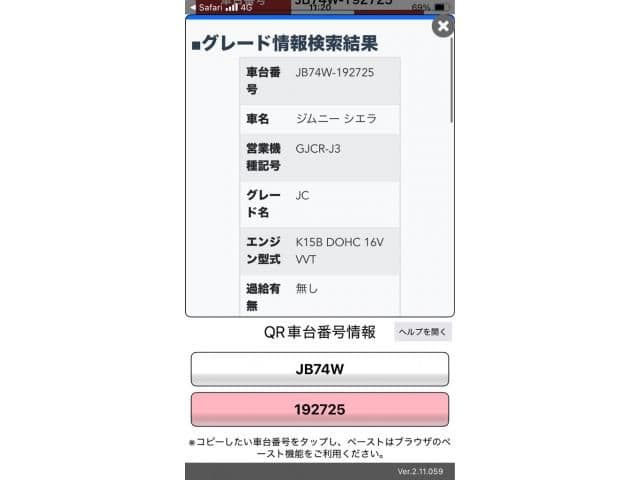This screenshot has height=480, width=640.
Task: Copy the 192725 chassis number
Action: click(x=319, y=410)
